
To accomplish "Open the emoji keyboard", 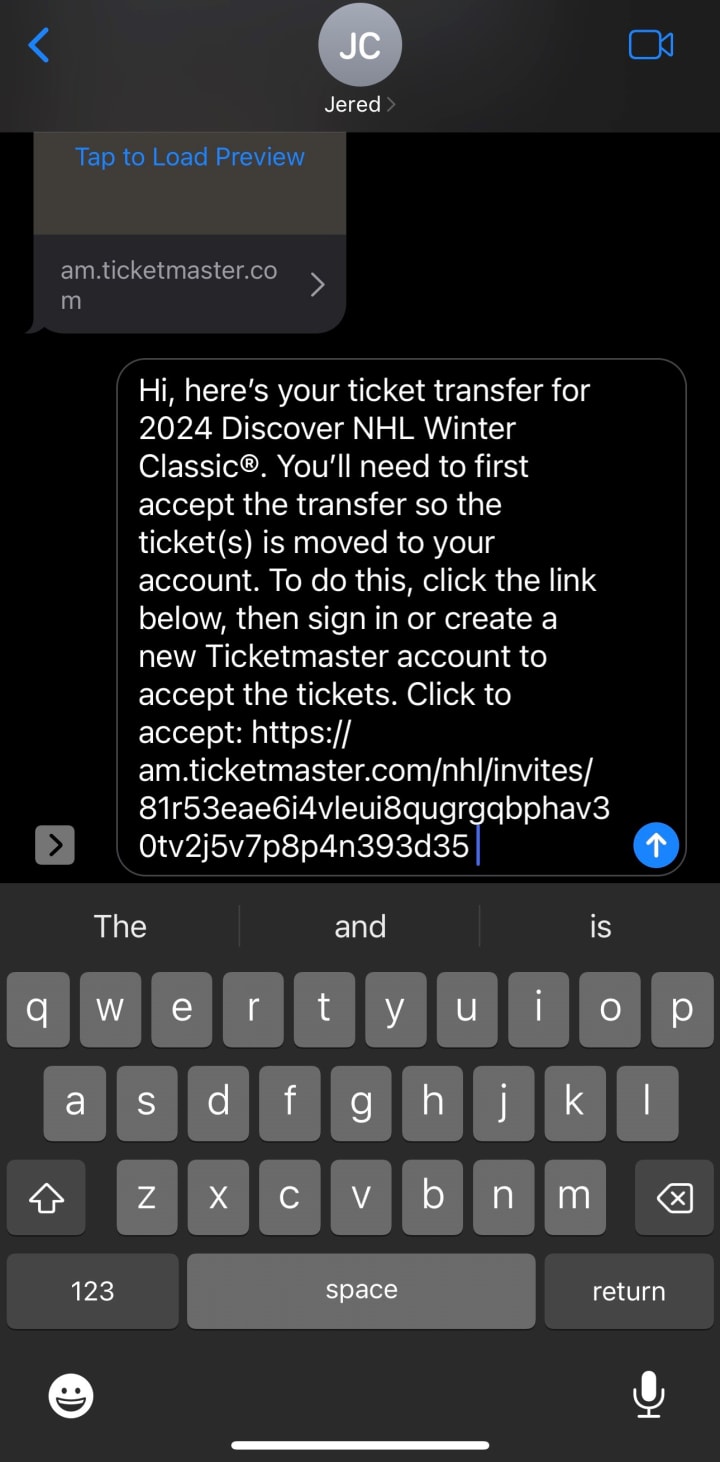I will click(71, 1395).
